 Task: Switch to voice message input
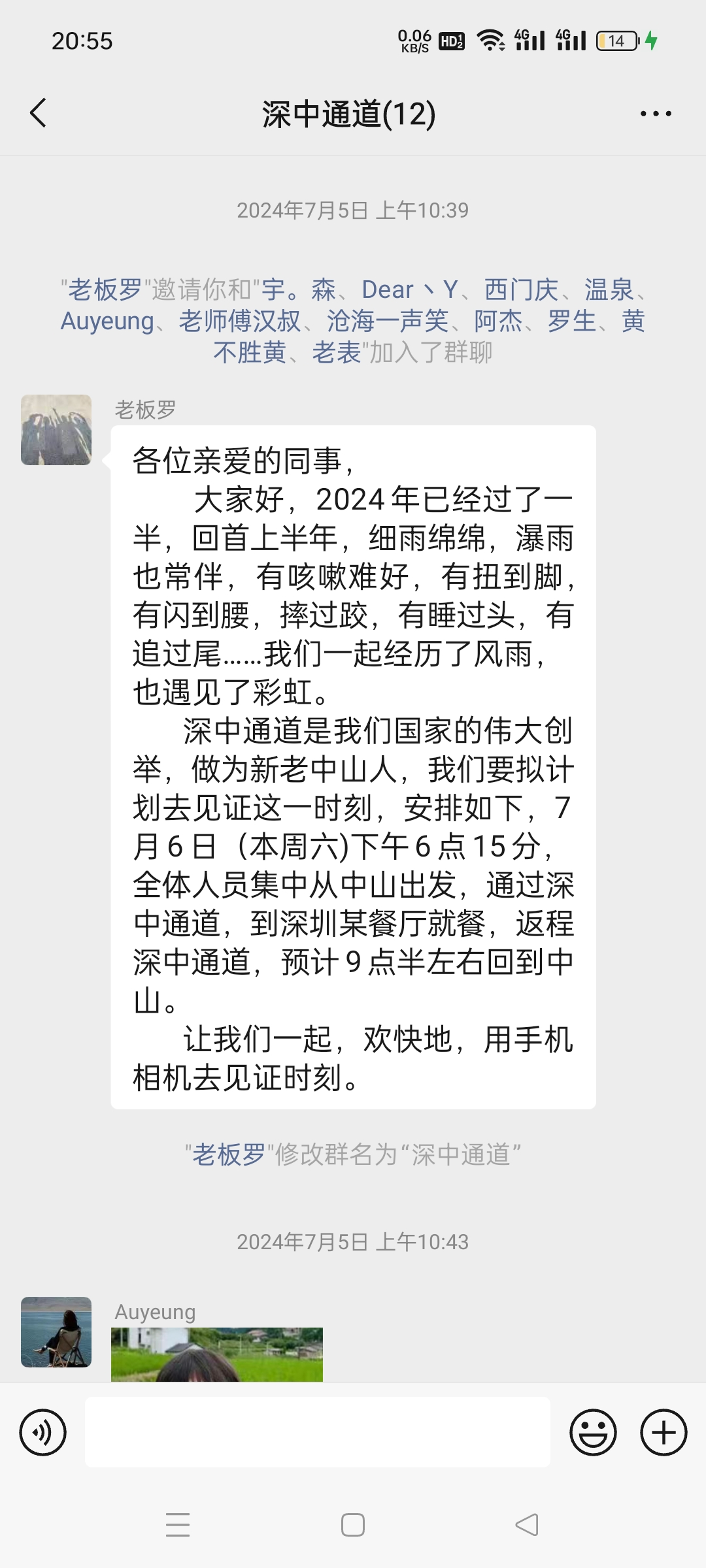click(x=43, y=1433)
